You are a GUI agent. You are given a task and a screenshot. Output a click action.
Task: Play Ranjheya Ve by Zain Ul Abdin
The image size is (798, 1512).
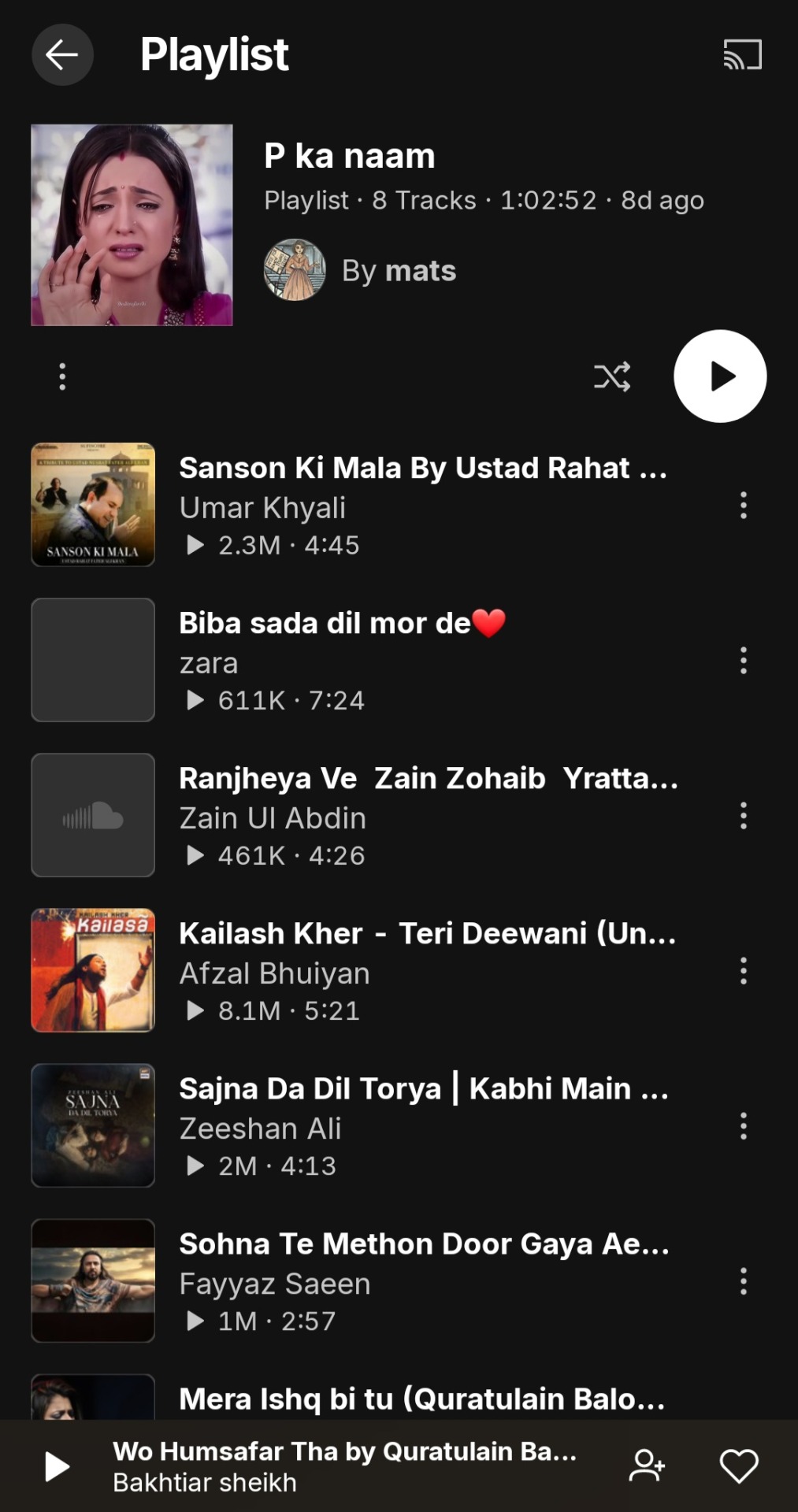click(x=422, y=814)
